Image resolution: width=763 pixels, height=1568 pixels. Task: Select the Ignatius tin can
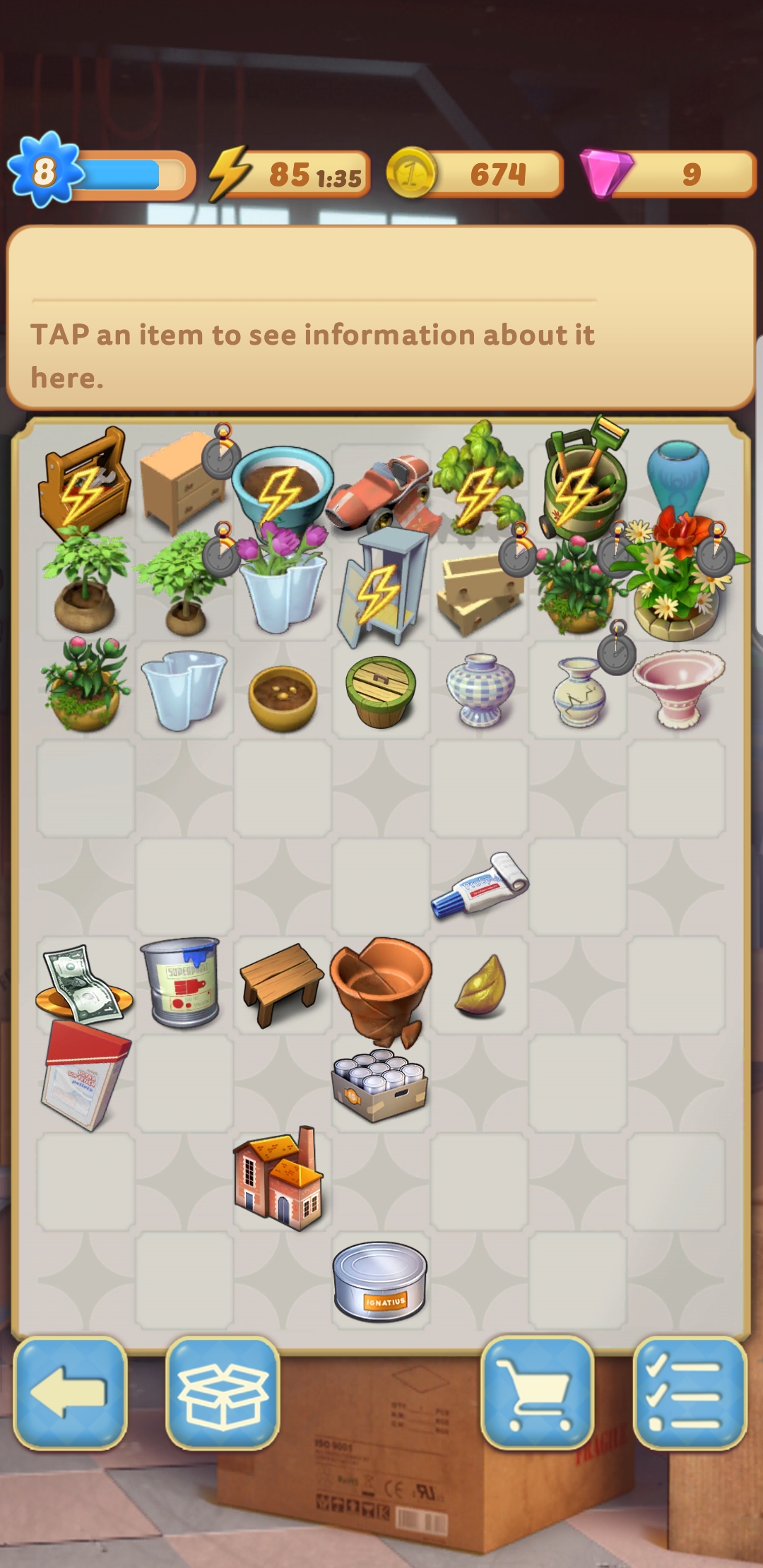click(380, 1281)
